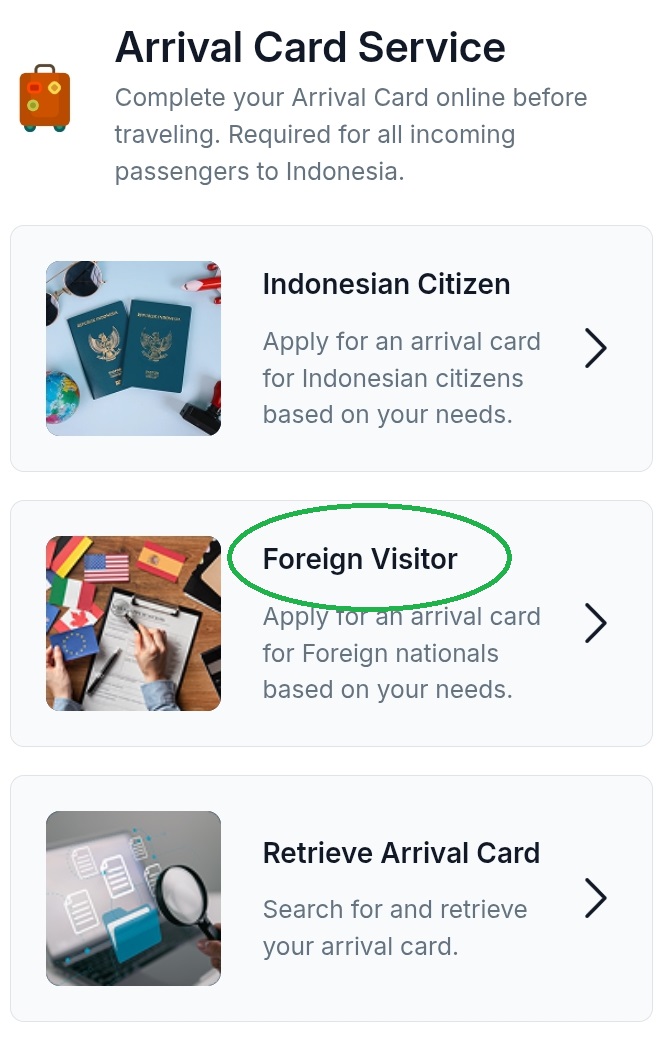Open Retrieve Arrival Card
The image size is (669, 1049).
click(x=331, y=898)
